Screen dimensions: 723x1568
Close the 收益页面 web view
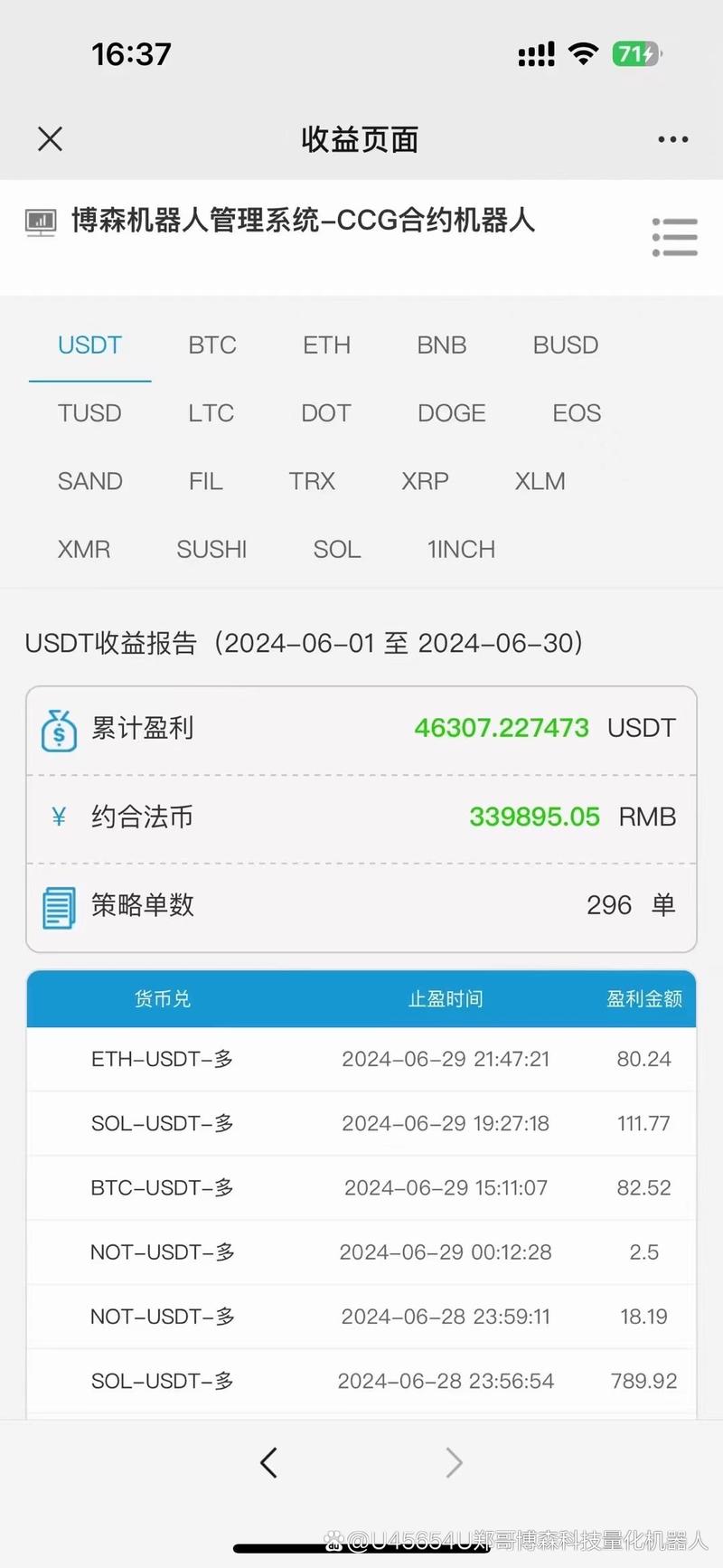click(x=51, y=139)
